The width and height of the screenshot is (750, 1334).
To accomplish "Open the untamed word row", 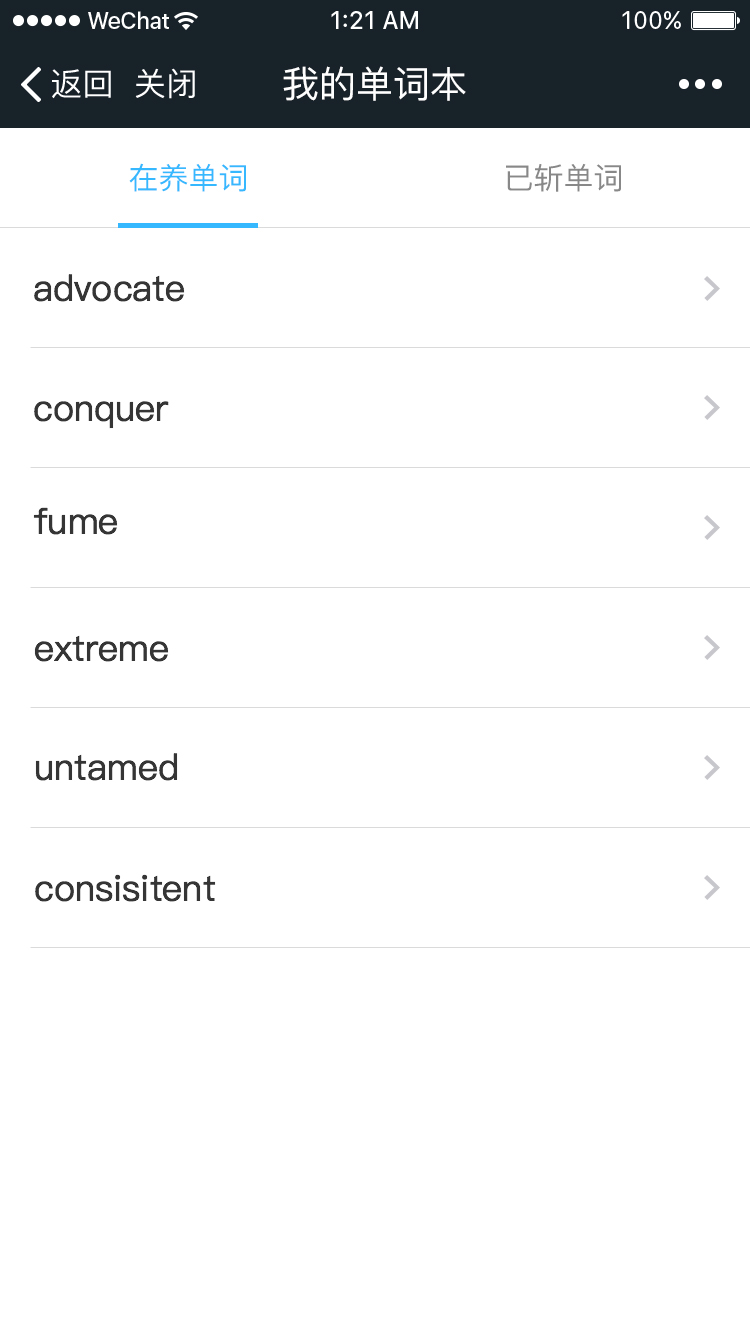I will pyautogui.click(x=375, y=768).
